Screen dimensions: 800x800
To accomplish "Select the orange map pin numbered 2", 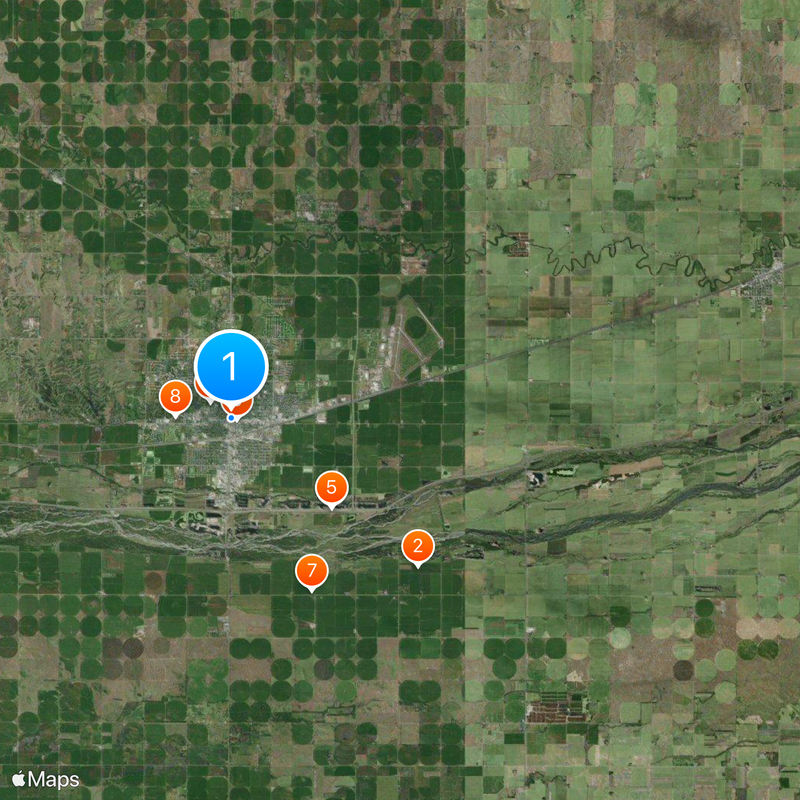I will (x=417, y=547).
